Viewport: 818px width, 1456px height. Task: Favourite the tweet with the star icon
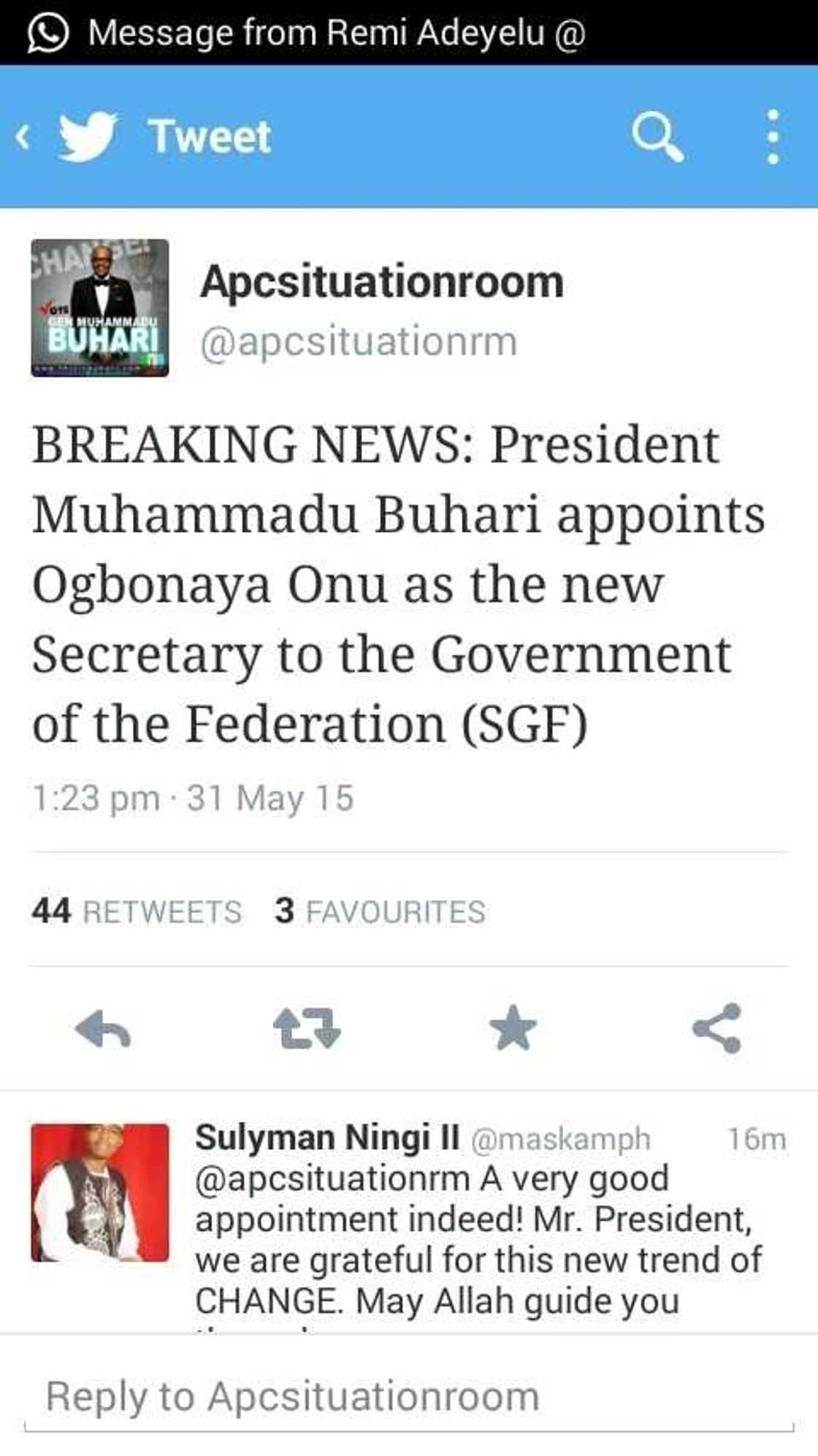coord(513,1029)
